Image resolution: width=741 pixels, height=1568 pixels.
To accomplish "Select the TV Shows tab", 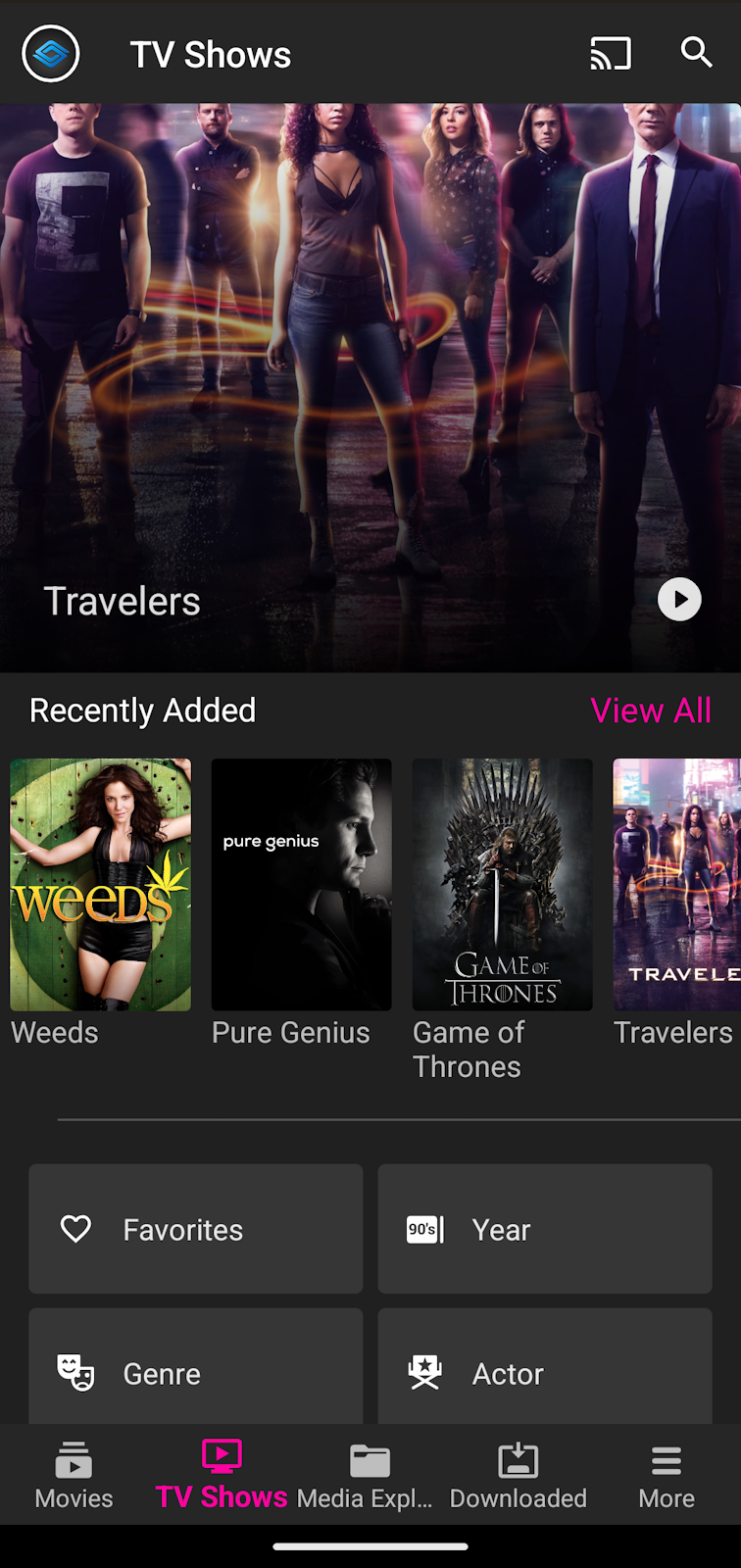I will coord(222,1475).
